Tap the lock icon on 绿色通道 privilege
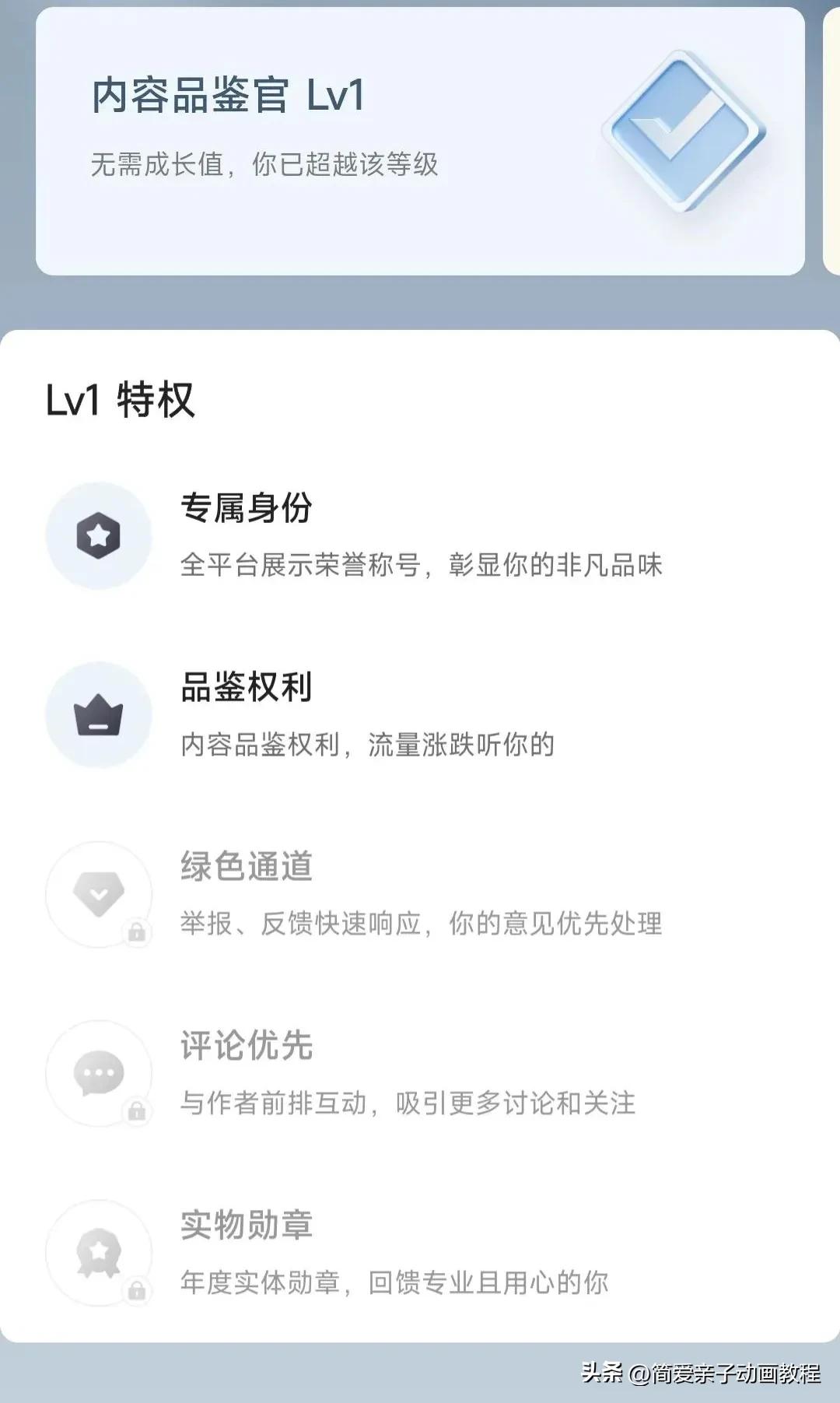Image resolution: width=840 pixels, height=1403 pixels. 137,931
